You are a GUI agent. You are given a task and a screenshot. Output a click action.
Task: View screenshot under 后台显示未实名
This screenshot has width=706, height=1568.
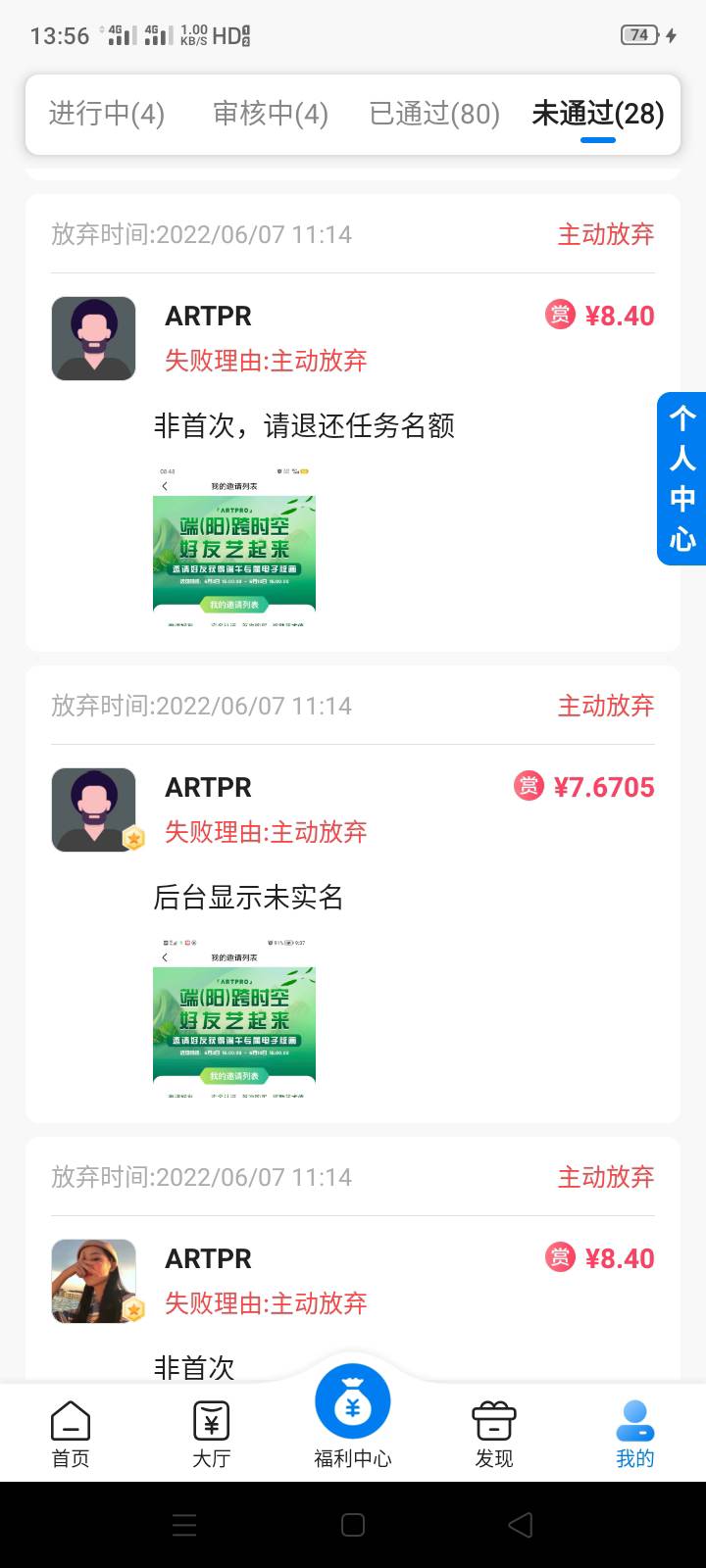[234, 1016]
